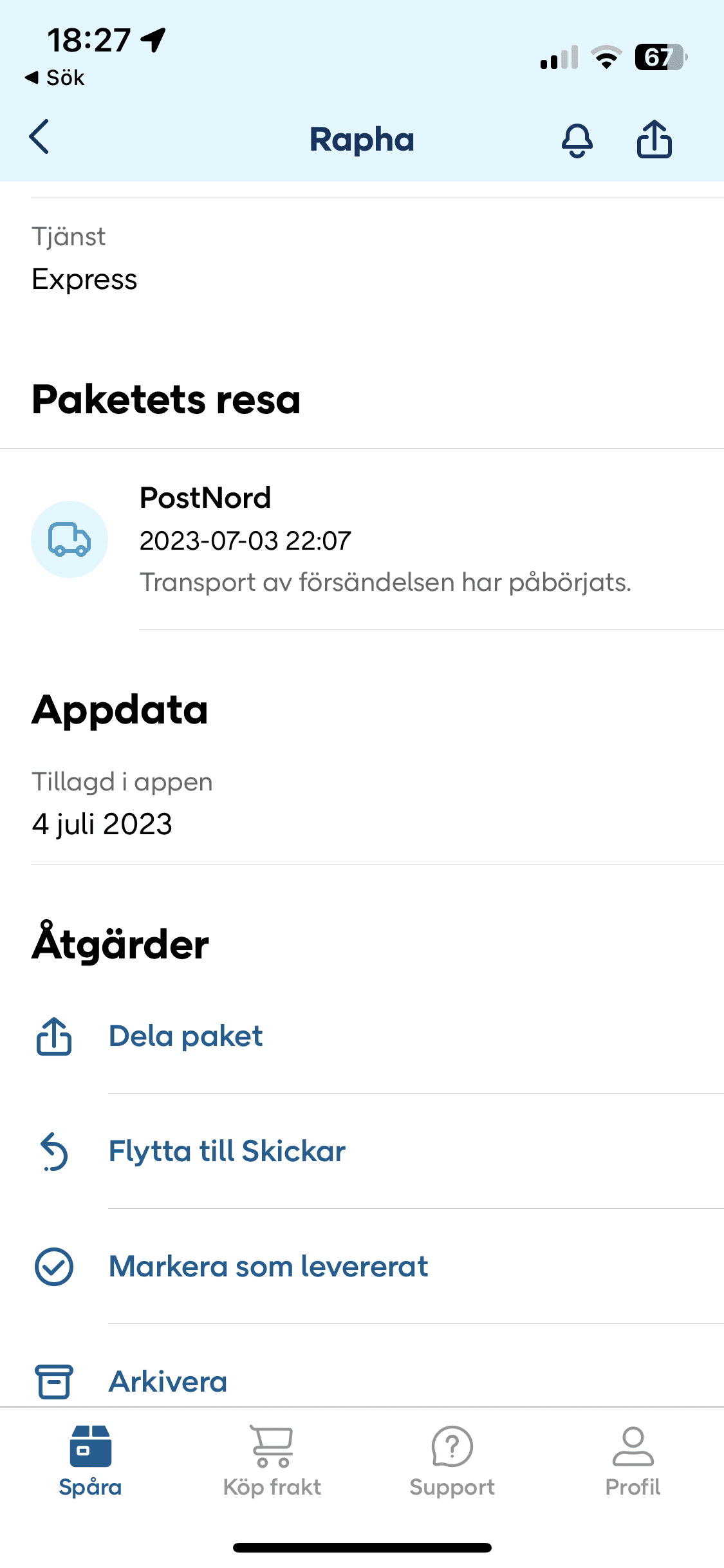
Task: Tap the share icon in the header
Action: [654, 139]
